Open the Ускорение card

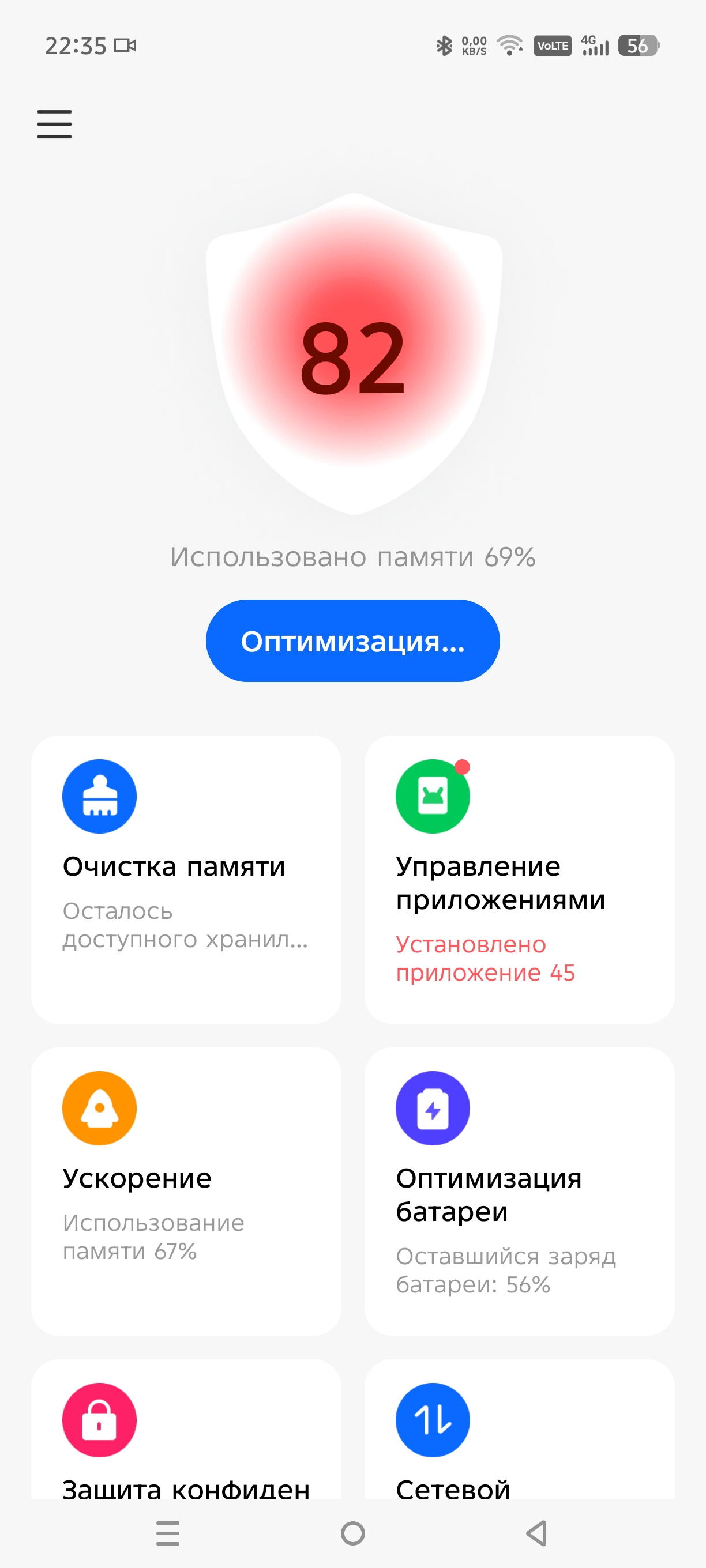click(x=186, y=1191)
